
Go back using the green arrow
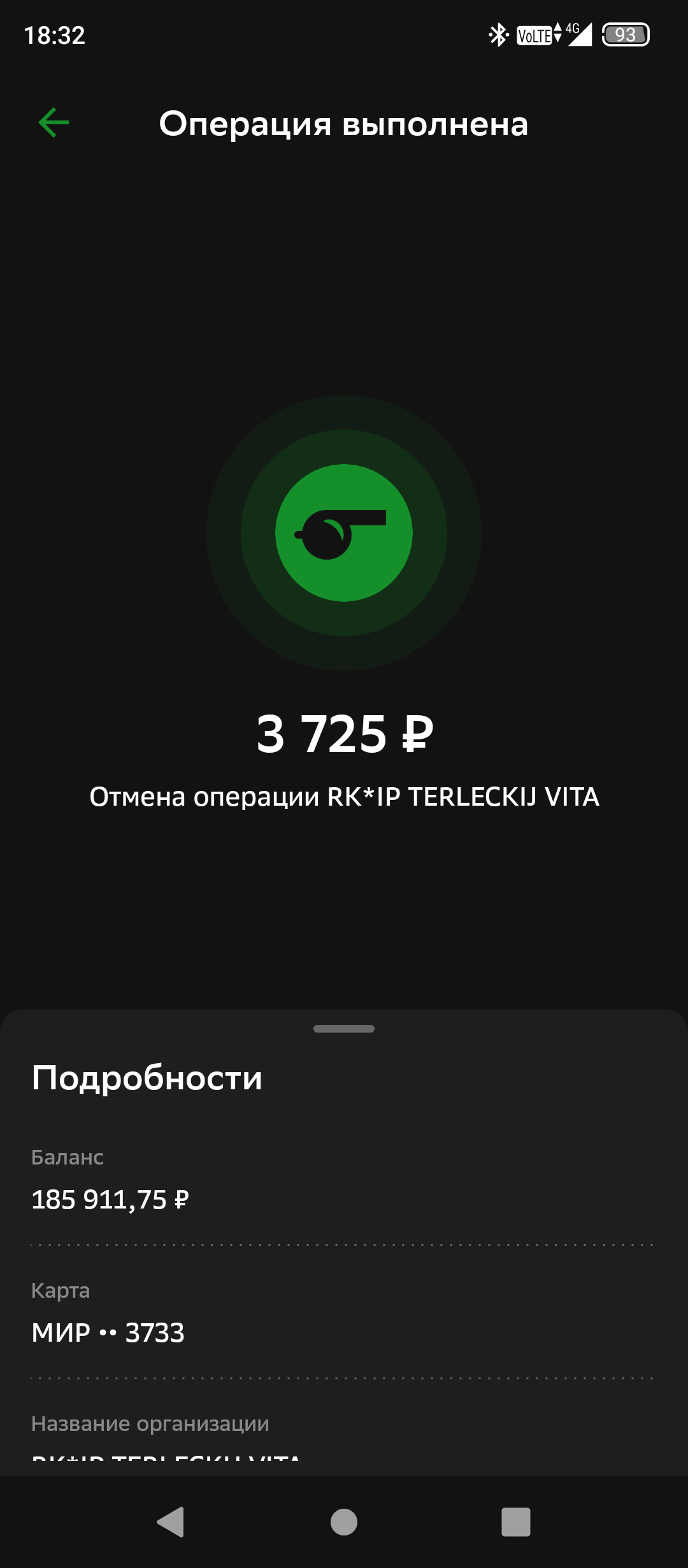pos(54,123)
